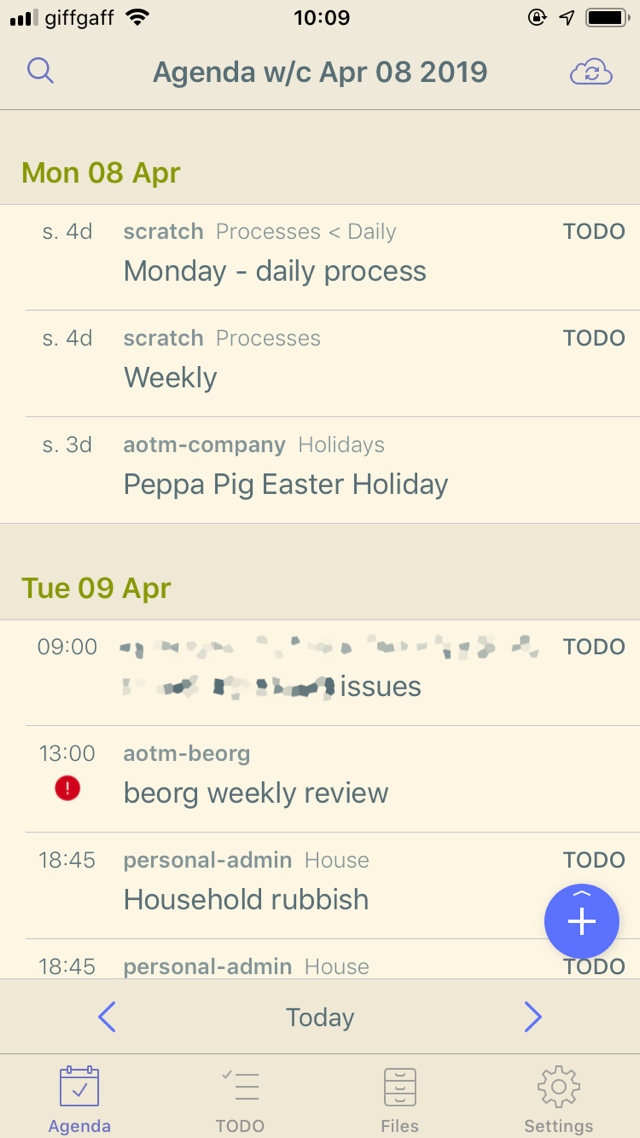Open the Weekly agenda item
This screenshot has height=1138, width=640.
[x=320, y=364]
